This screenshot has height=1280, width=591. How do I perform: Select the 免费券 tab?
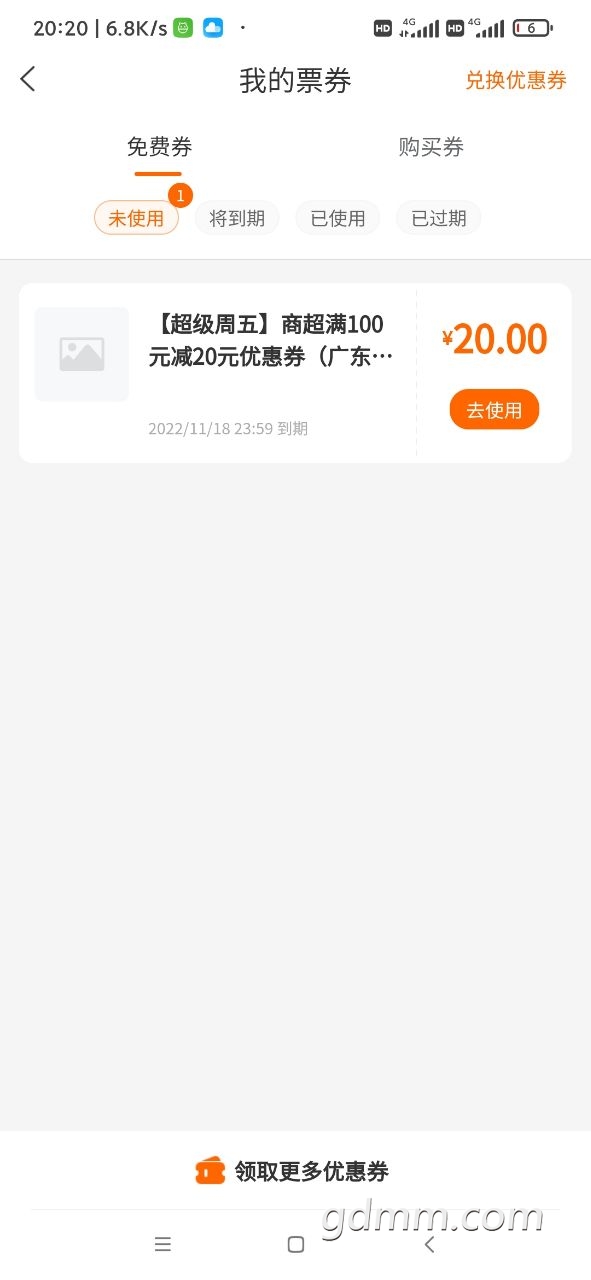tap(159, 147)
